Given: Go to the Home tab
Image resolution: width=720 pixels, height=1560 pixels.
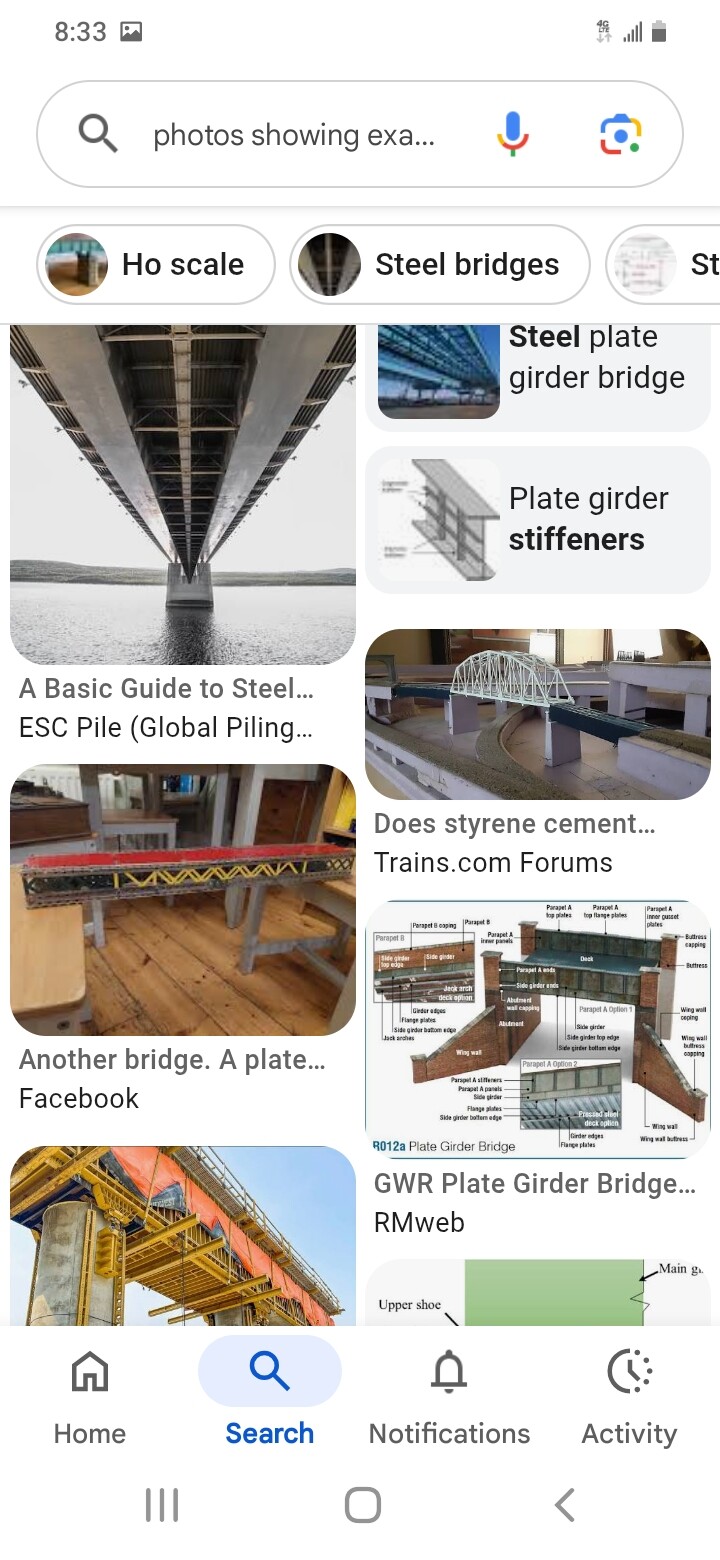Looking at the screenshot, I should (90, 1397).
